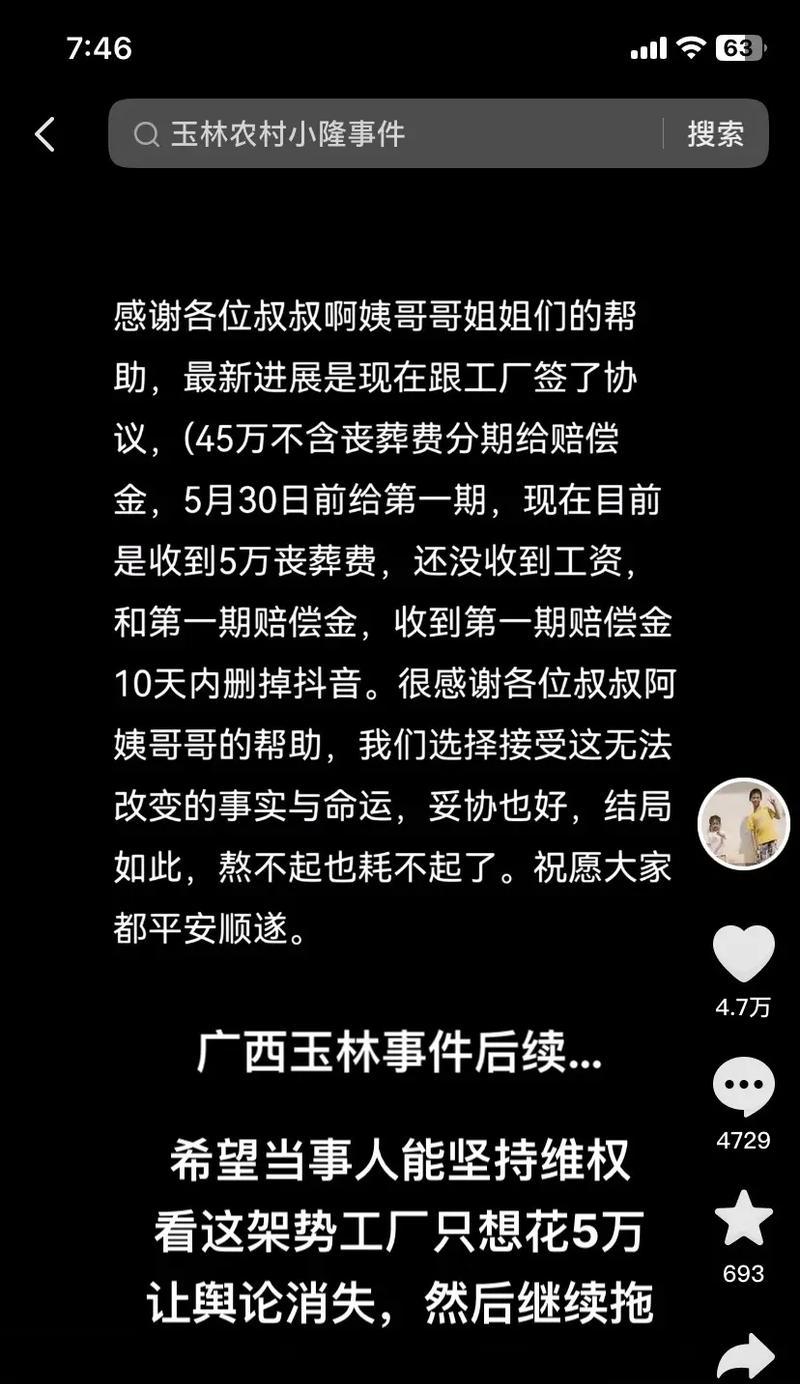The image size is (800, 1384).
Task: Share this video using the arrow icon
Action: tap(745, 1355)
